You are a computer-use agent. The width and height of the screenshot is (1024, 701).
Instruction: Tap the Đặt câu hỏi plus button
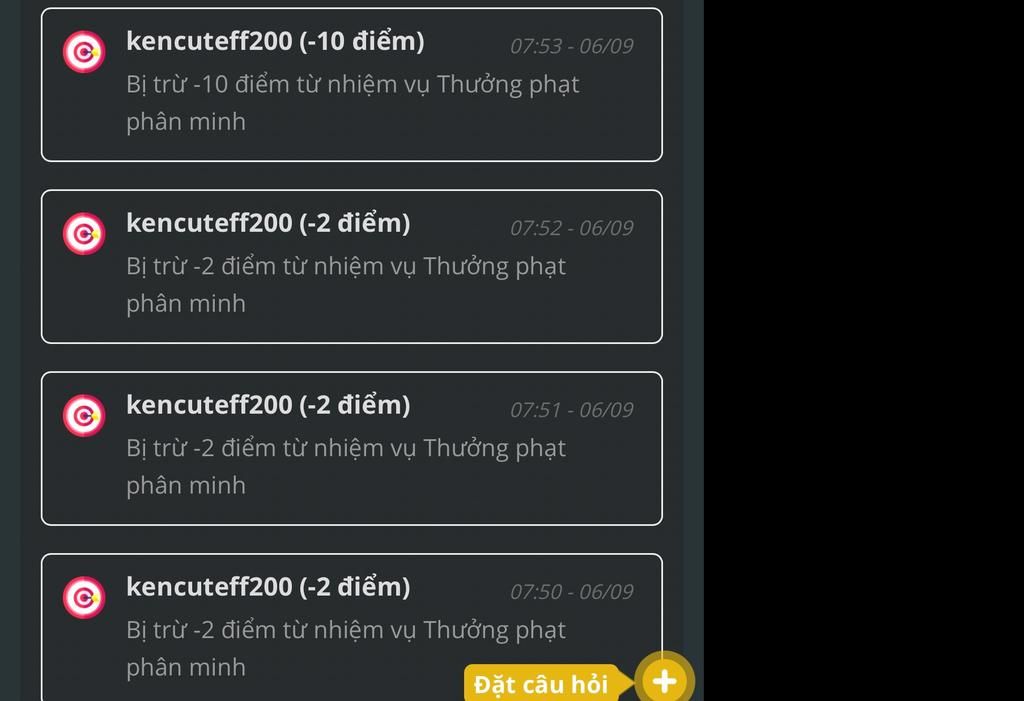pos(664,681)
